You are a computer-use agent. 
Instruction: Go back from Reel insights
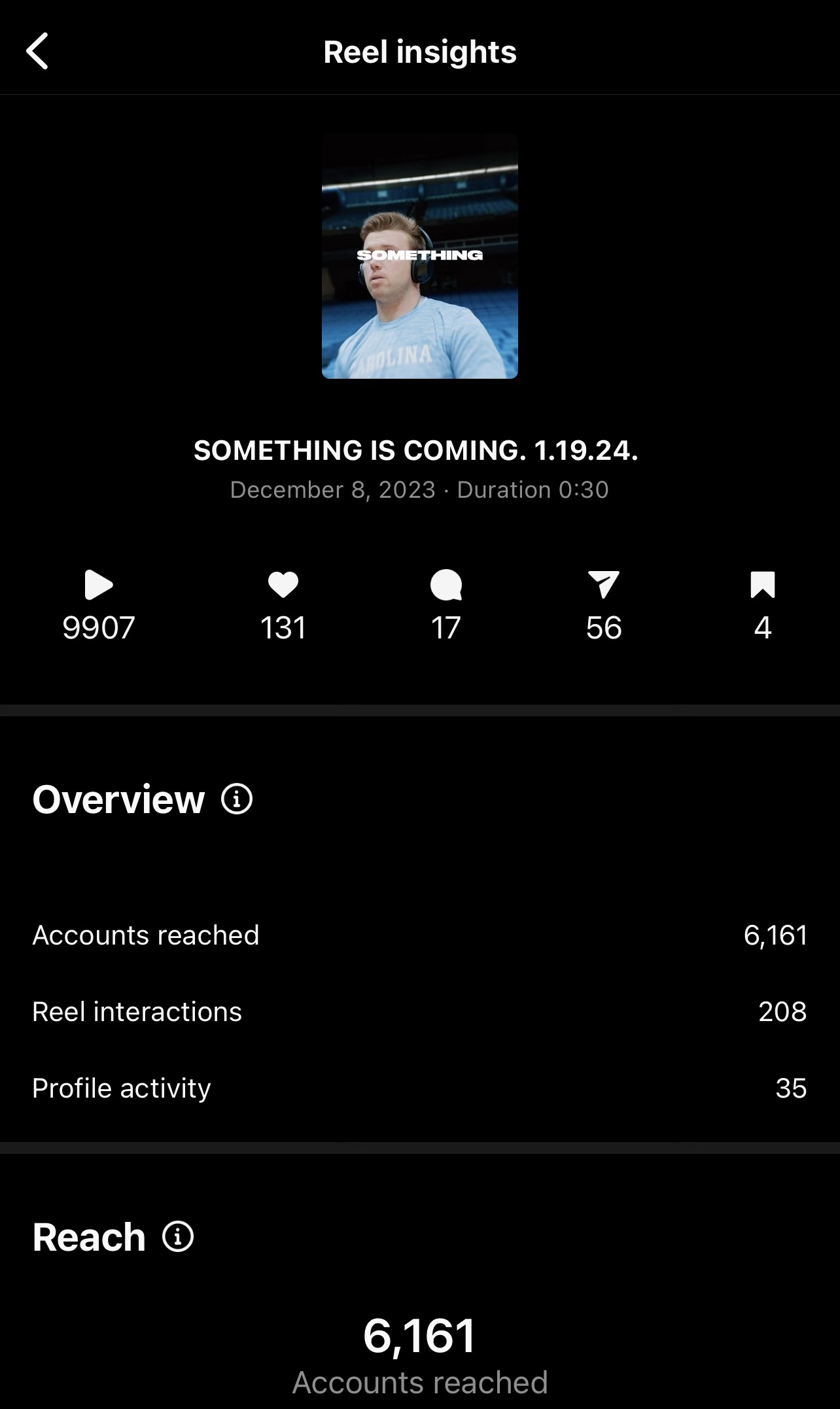pos(37,51)
